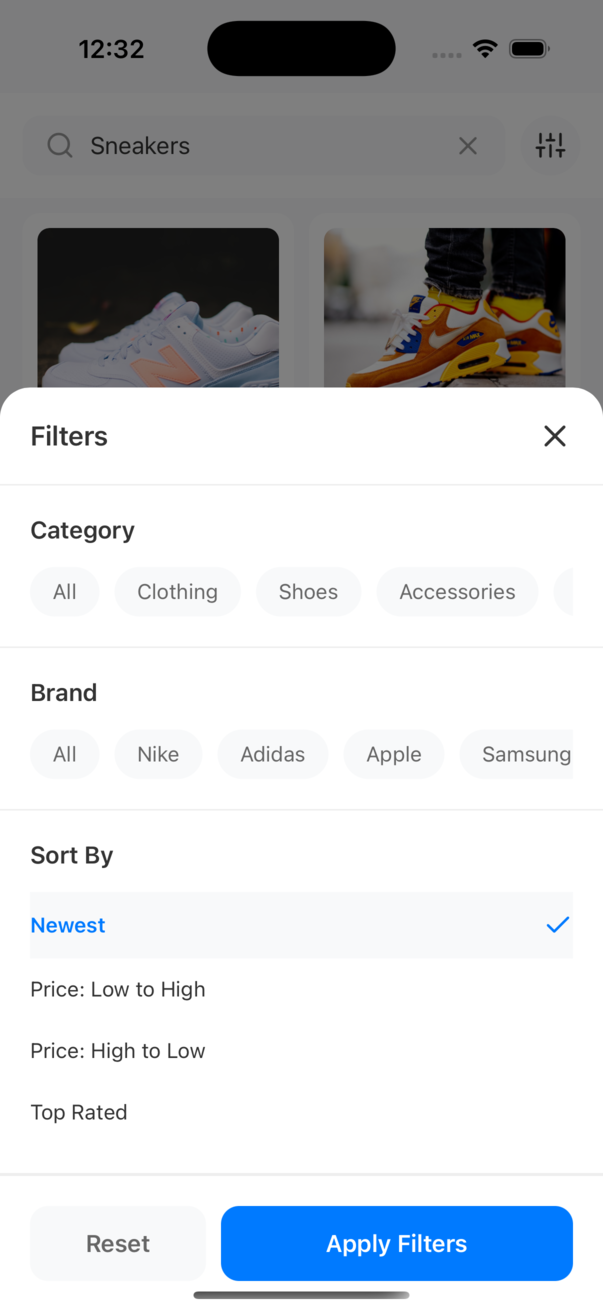Filter by Clothing category
The height and width of the screenshot is (1311, 603).
click(x=177, y=592)
